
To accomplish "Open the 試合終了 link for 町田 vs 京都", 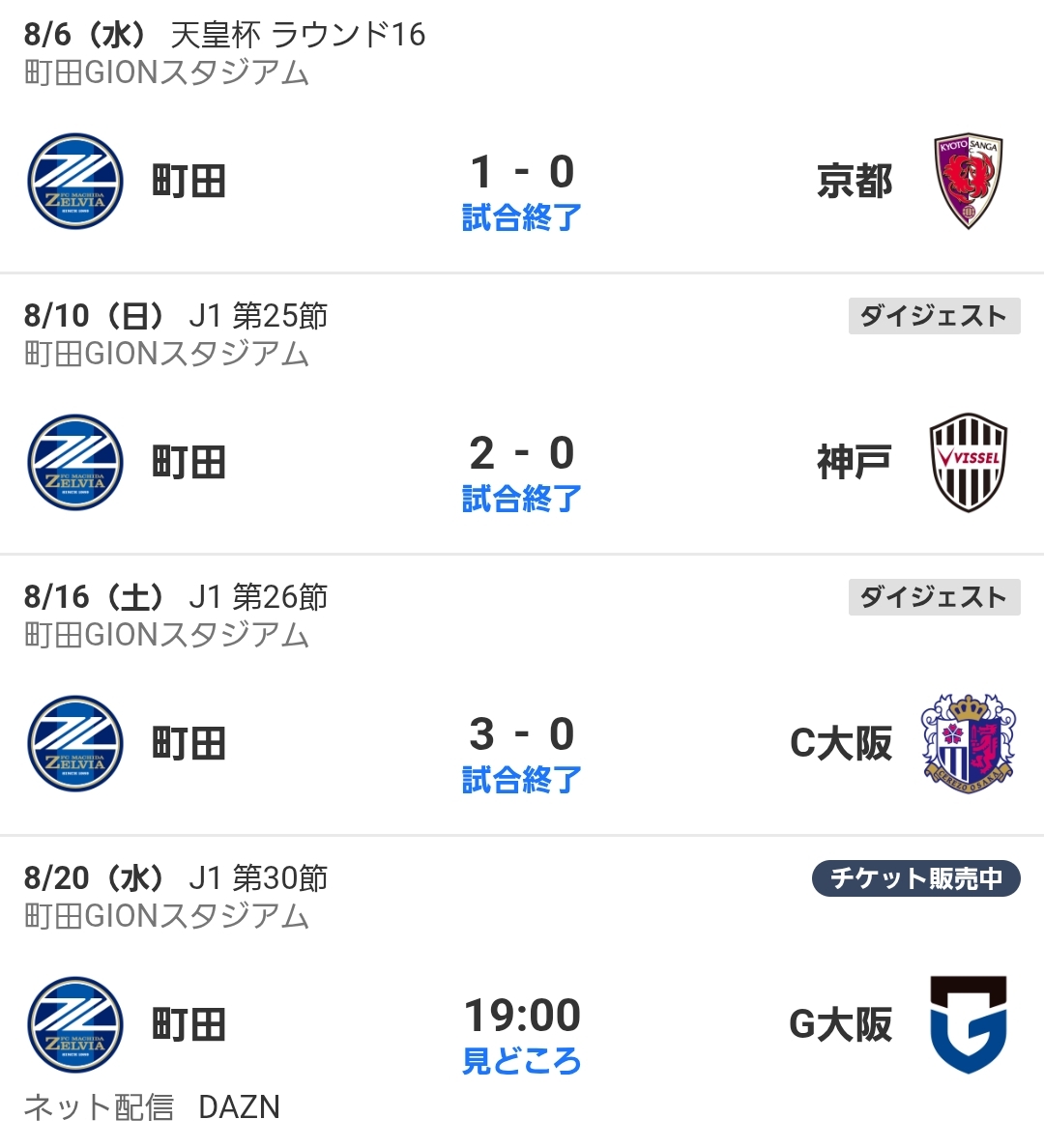I will pos(522,218).
